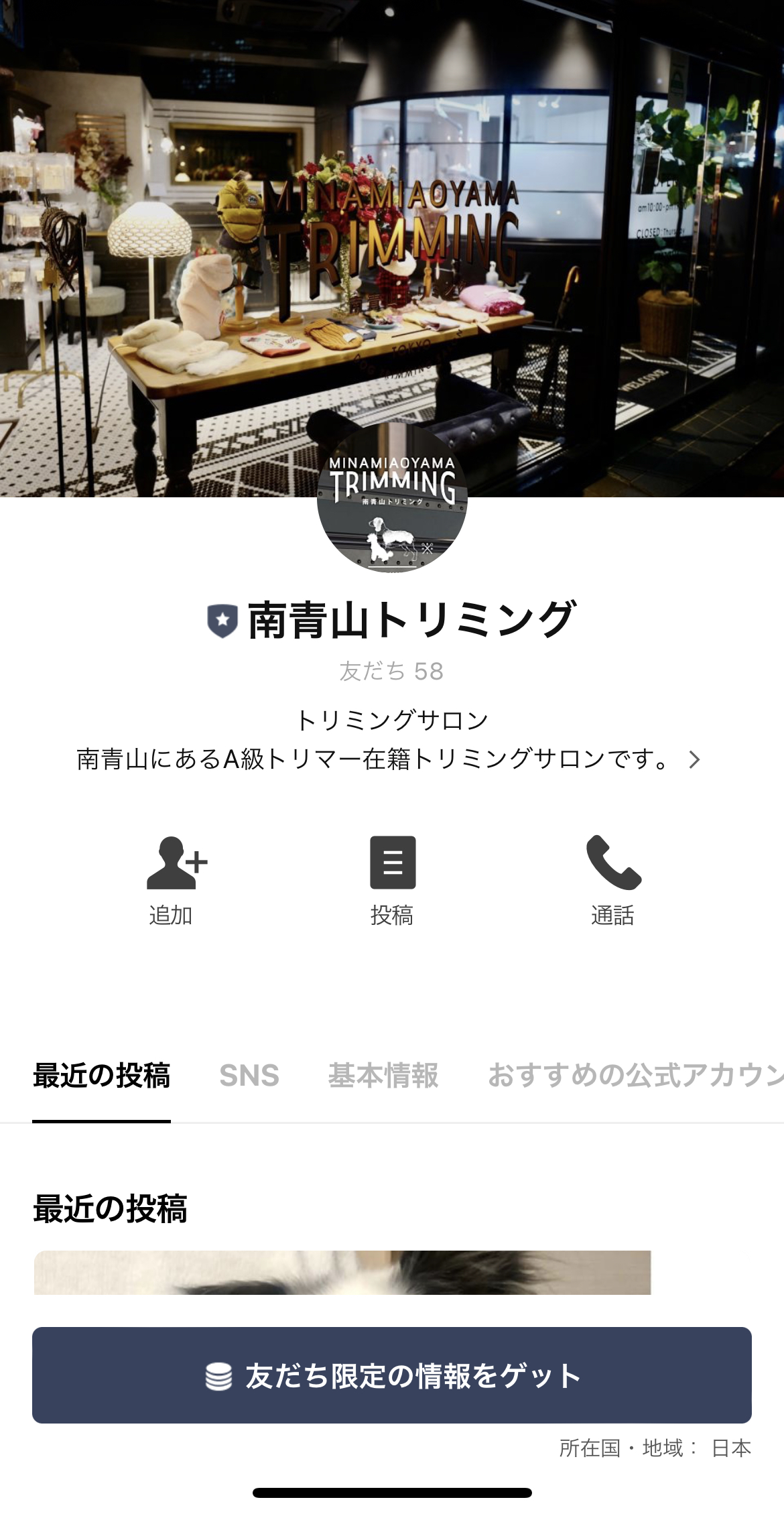Screen dimensions: 784x1514
Task: Expand the salon description with the chevron
Action: click(x=696, y=759)
